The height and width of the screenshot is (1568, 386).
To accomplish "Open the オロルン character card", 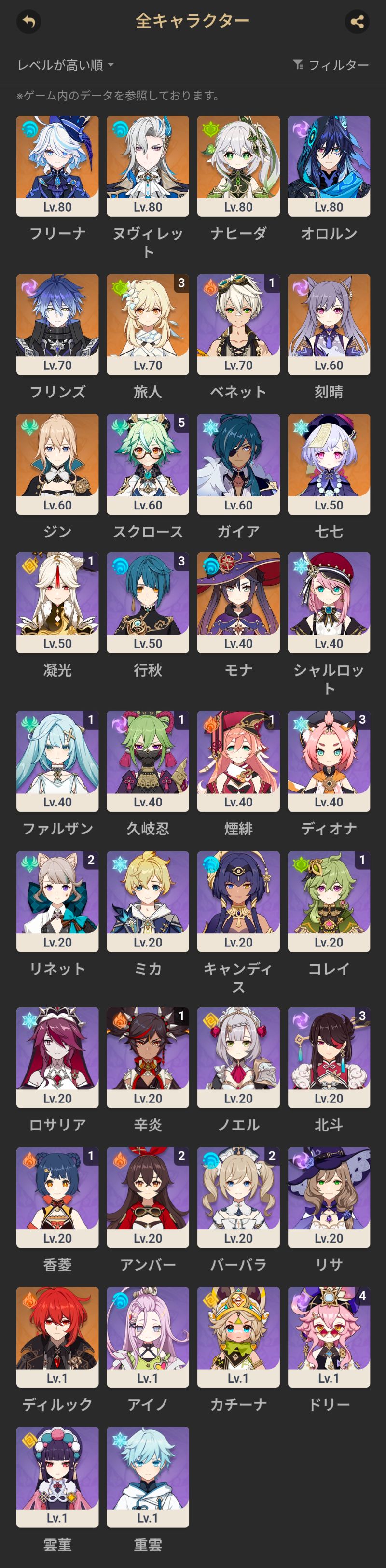I will [329, 166].
